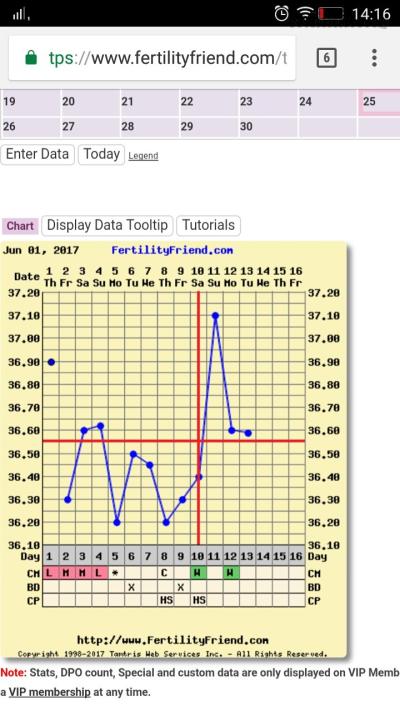
Task: Open the VIP membership link
Action: tap(49, 692)
